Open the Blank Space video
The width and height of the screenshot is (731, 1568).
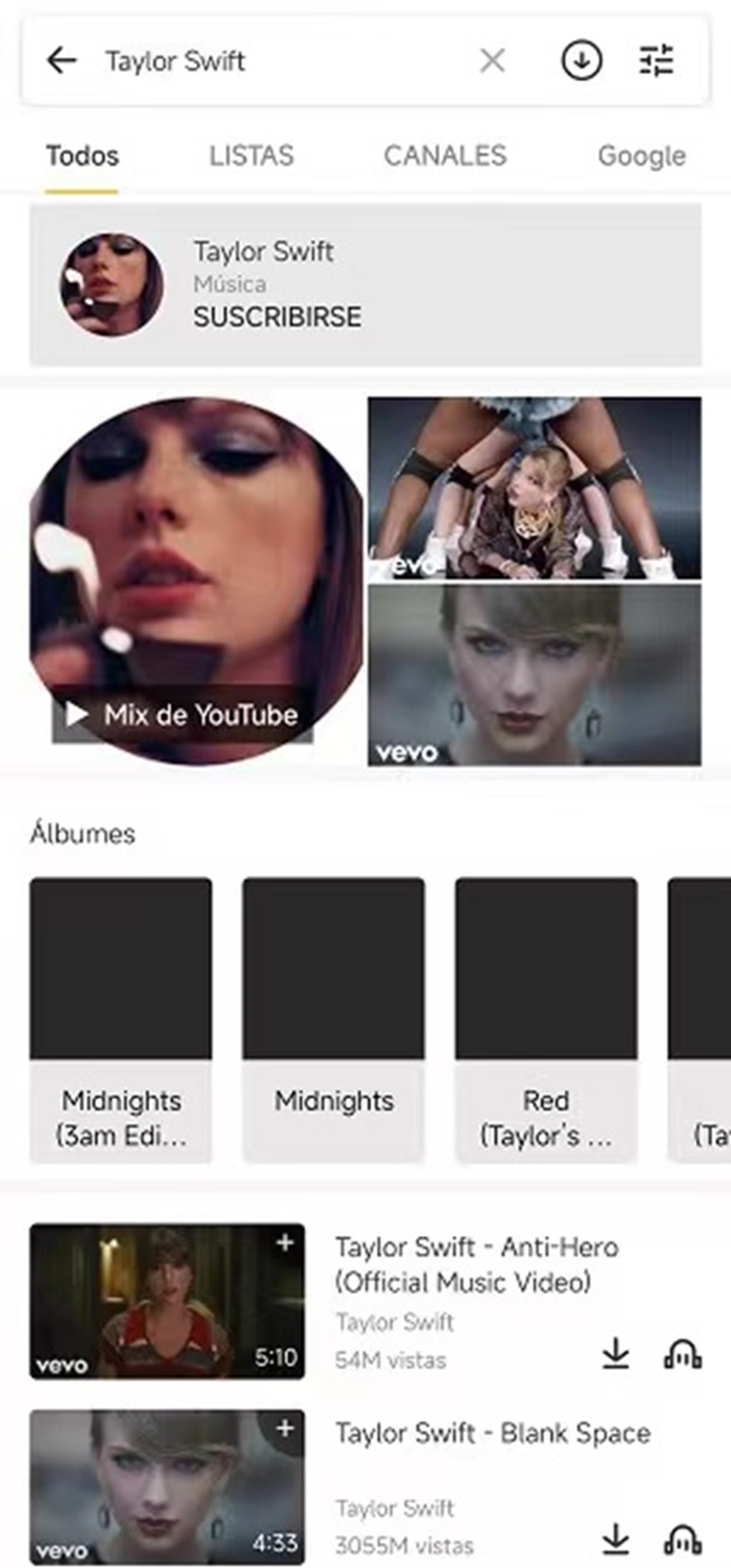pyautogui.click(x=492, y=1433)
